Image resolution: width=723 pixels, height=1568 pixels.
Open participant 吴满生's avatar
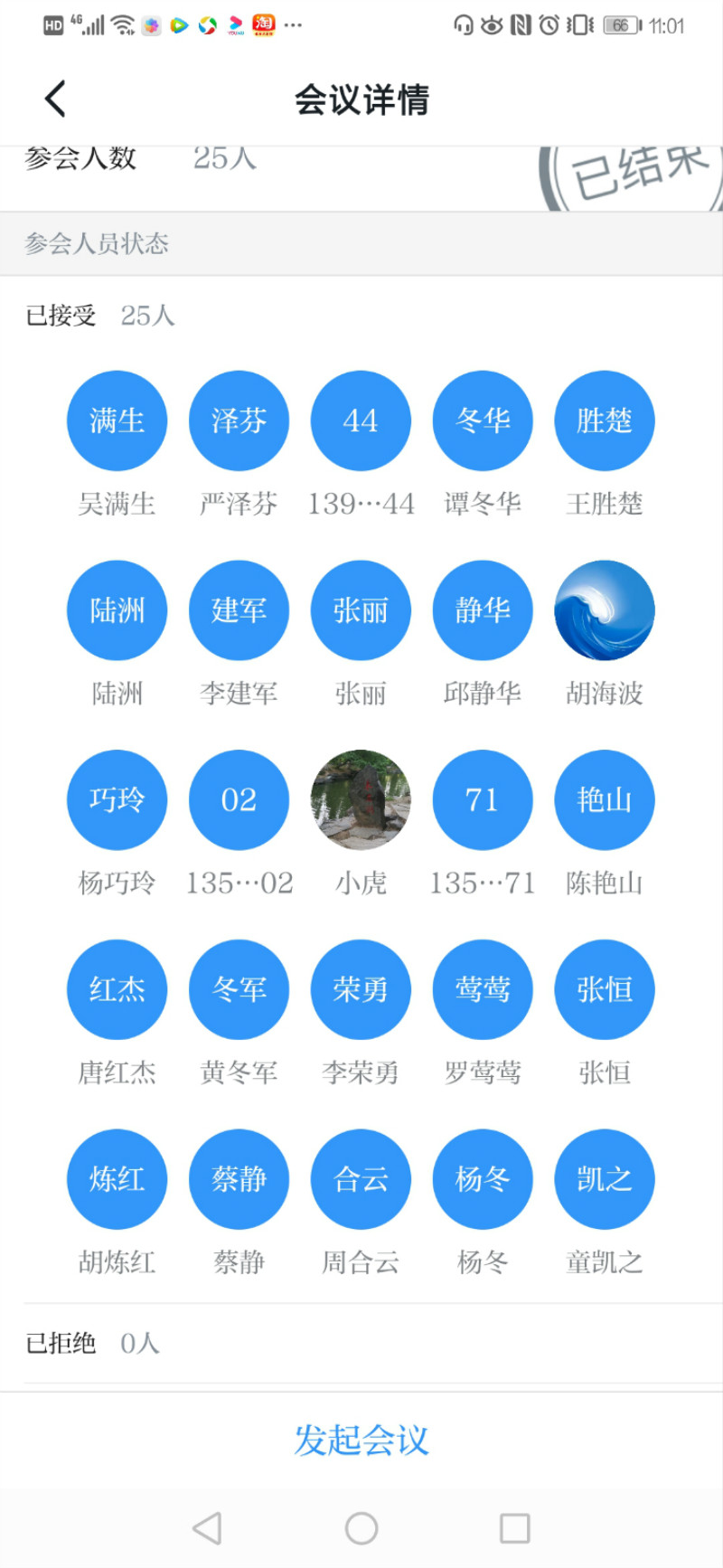click(x=117, y=420)
